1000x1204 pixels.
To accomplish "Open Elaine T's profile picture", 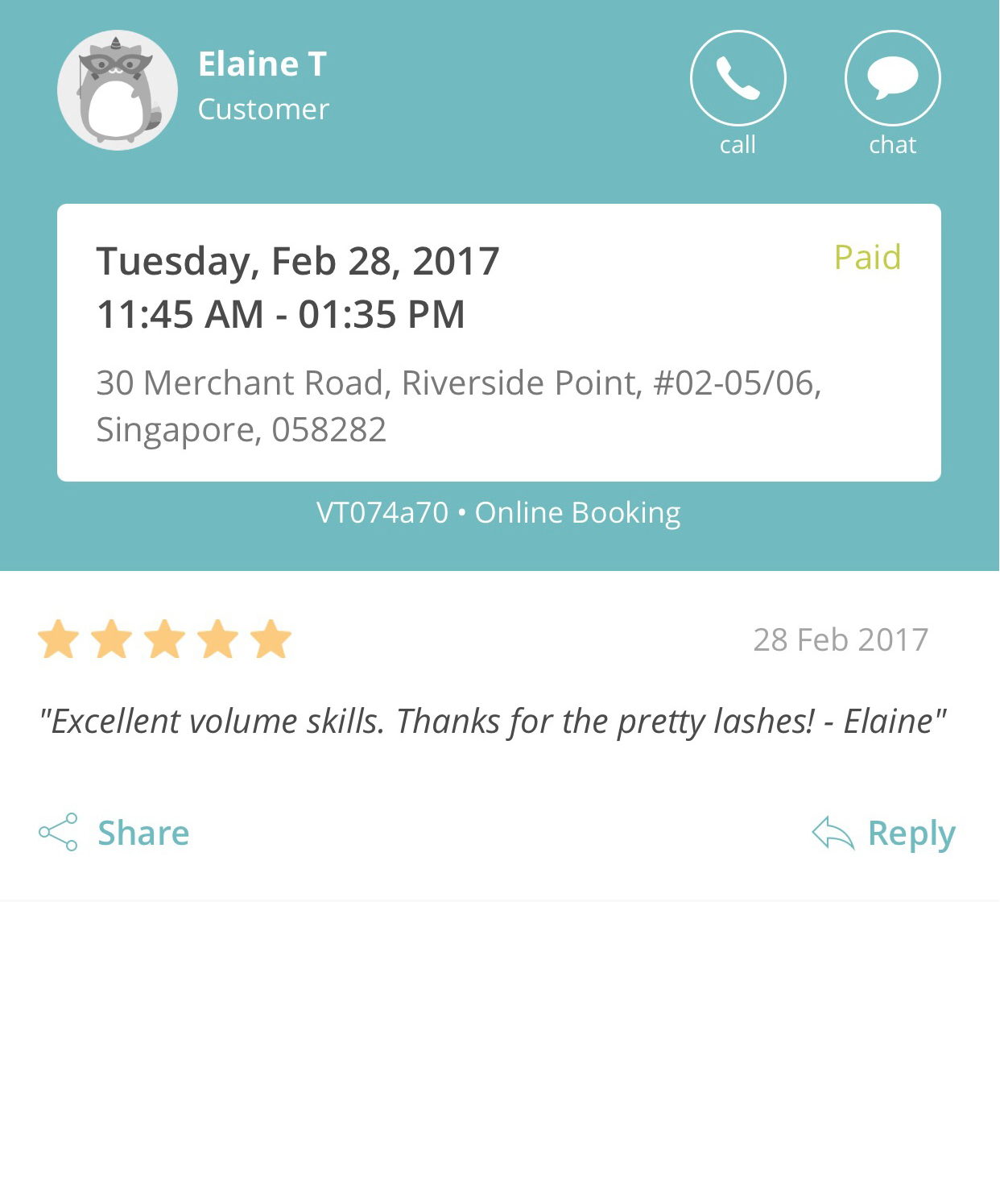I will 118,90.
